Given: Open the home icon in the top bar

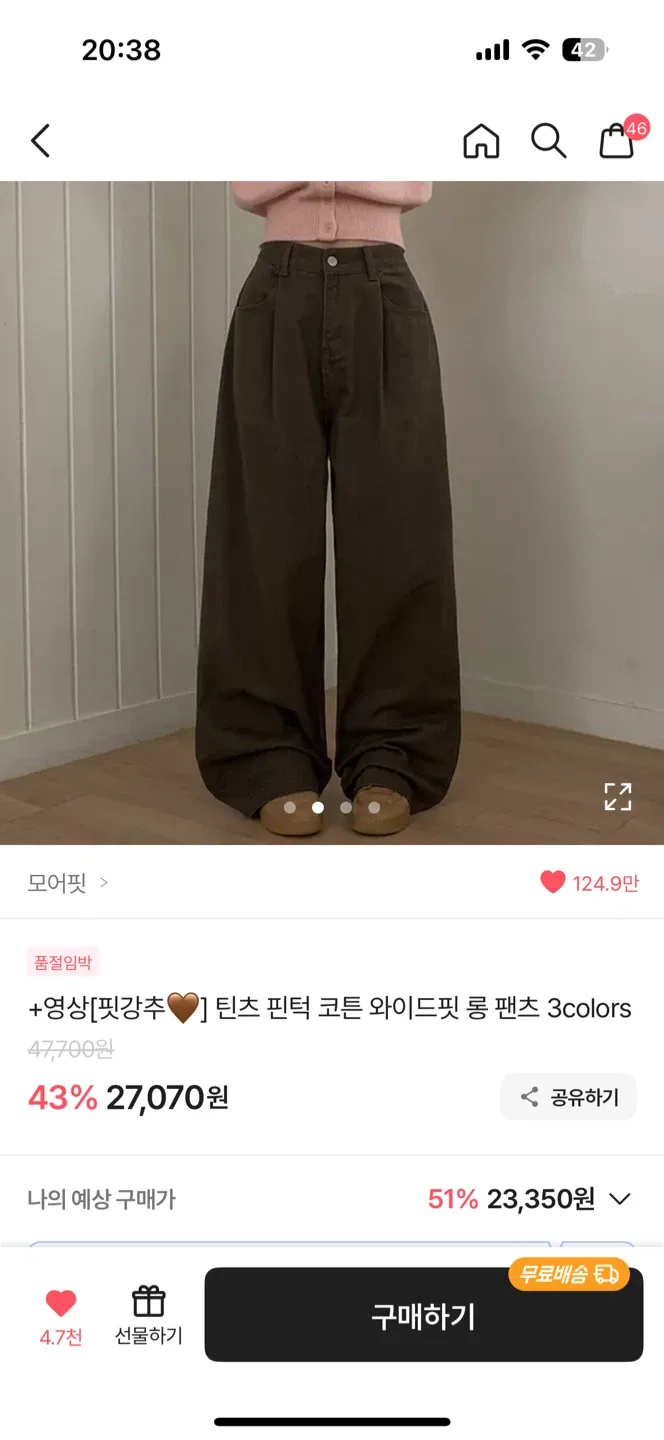Looking at the screenshot, I should point(481,141).
